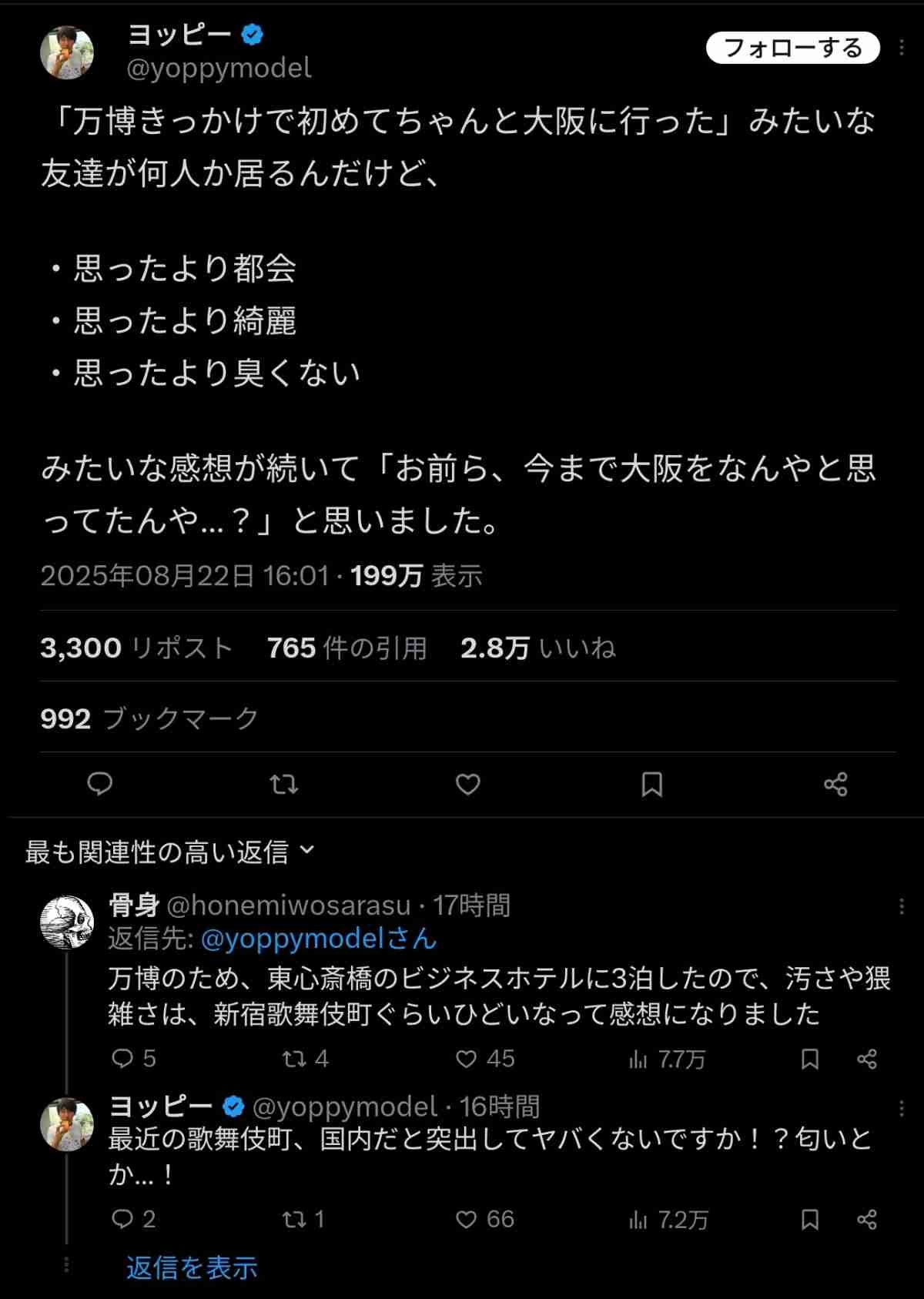This screenshot has width=924, height=1299.
Task: View the 765 件の引用 quotes
Action: [347, 648]
